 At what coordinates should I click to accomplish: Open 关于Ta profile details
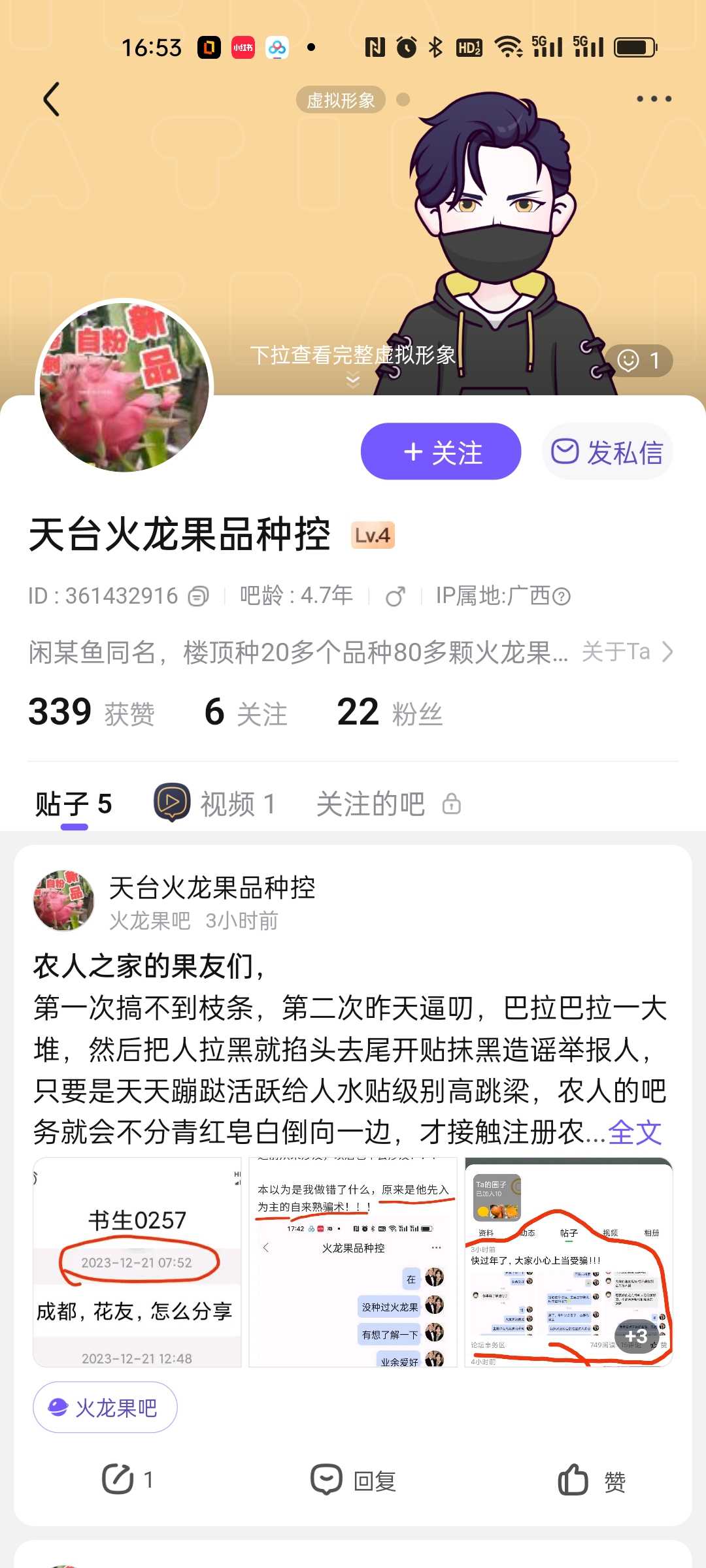626,651
